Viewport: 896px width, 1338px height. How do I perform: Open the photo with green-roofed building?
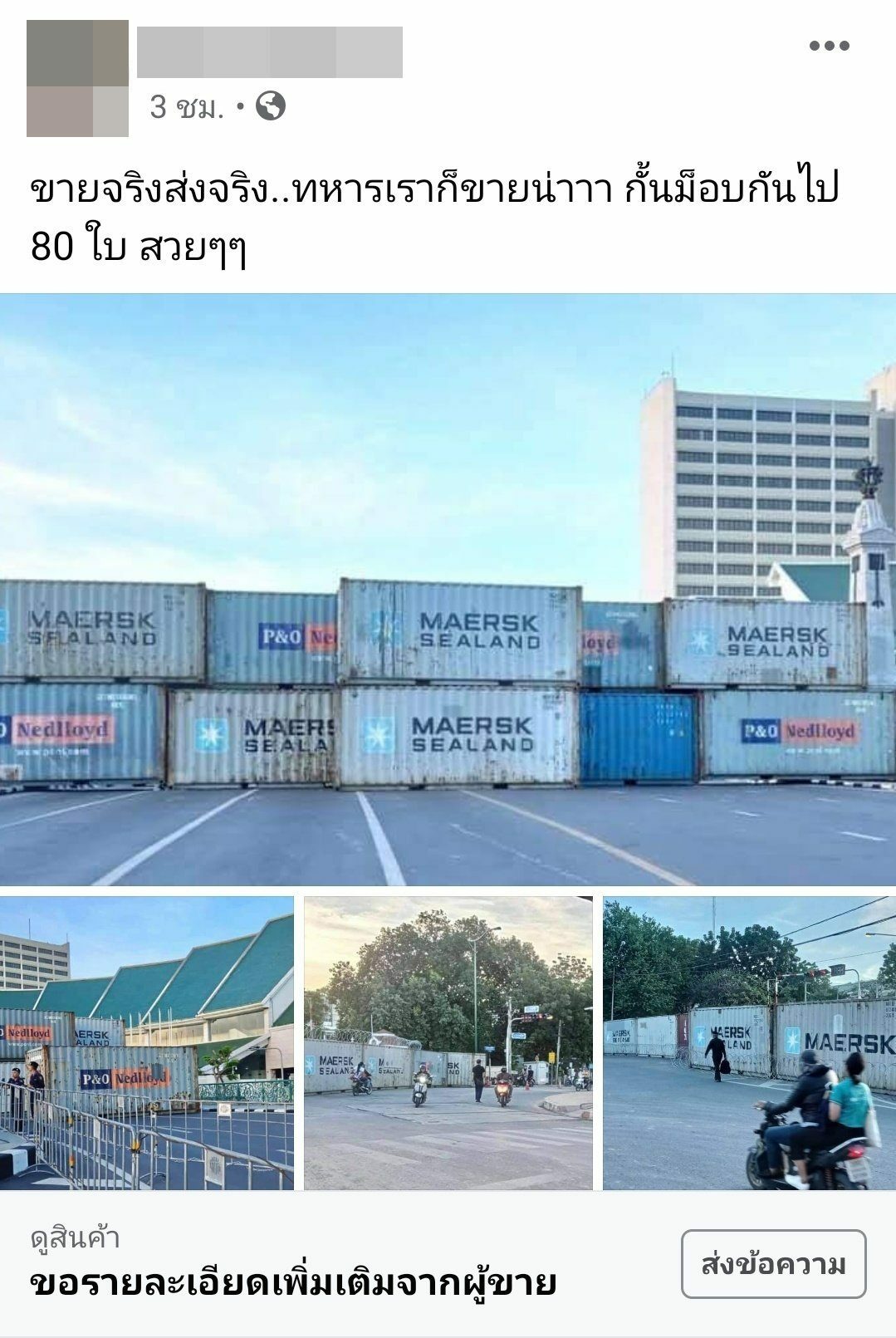[x=147, y=1042]
